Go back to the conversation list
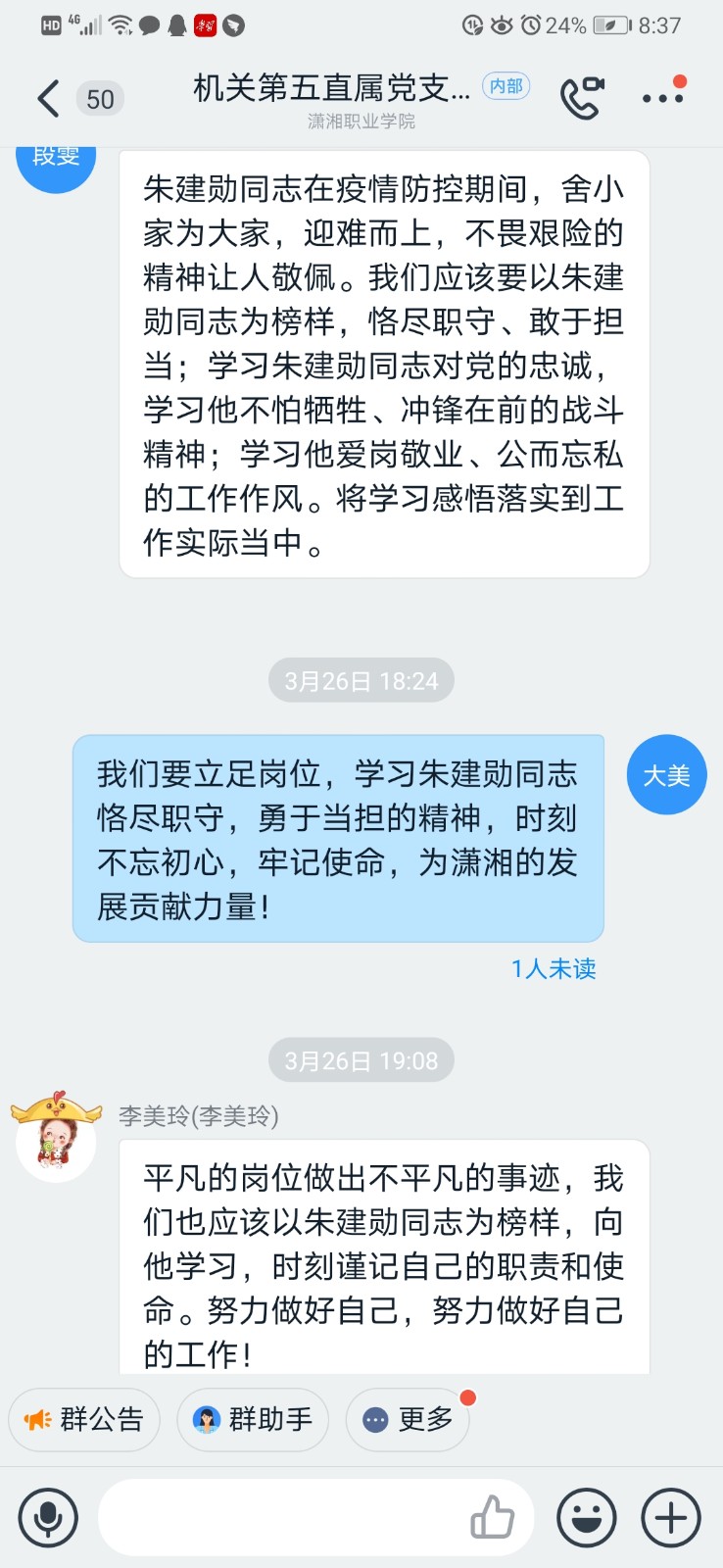The width and height of the screenshot is (723, 1568). tap(49, 99)
